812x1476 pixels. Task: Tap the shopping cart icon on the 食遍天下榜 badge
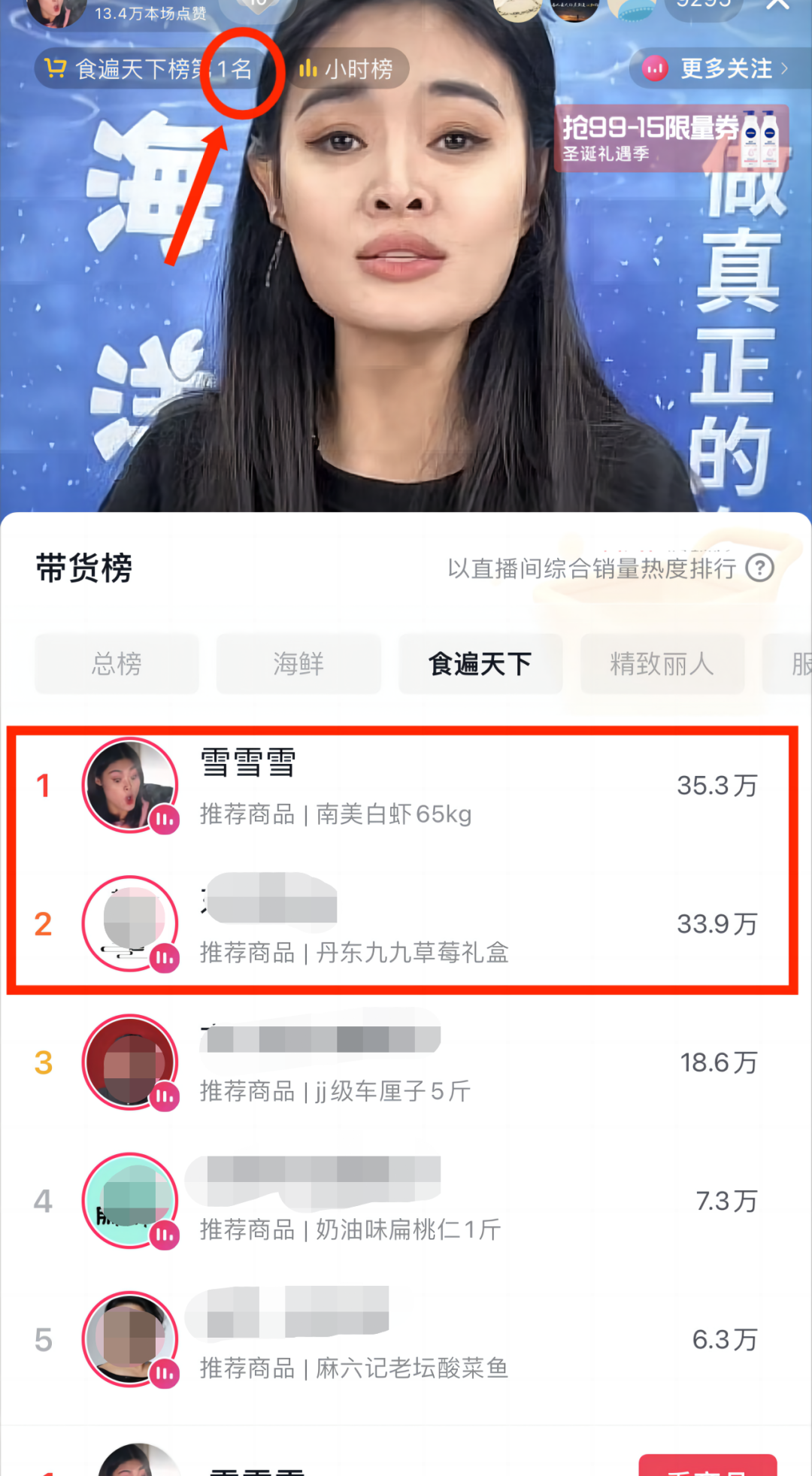click(55, 68)
